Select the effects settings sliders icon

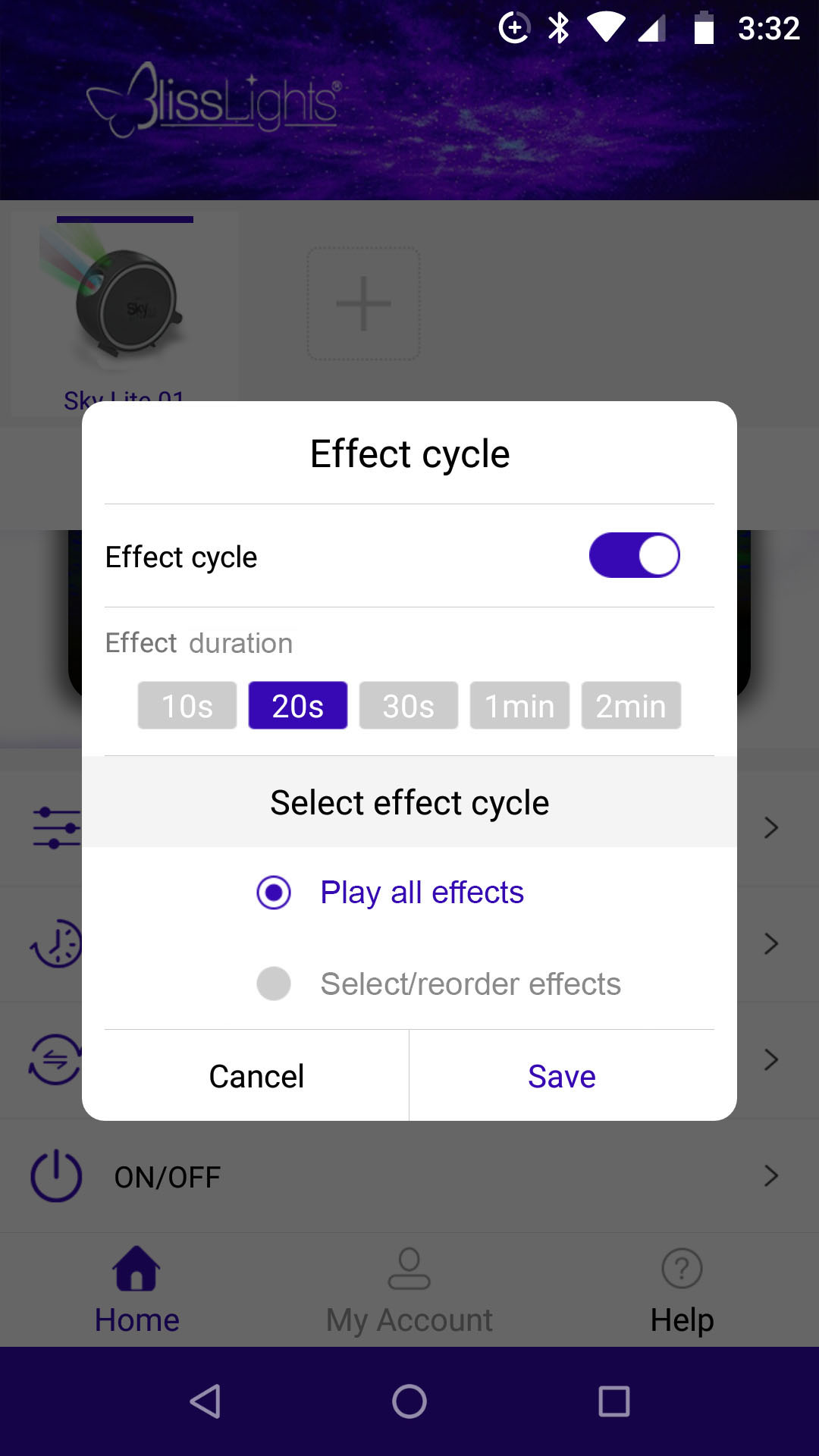[57, 827]
